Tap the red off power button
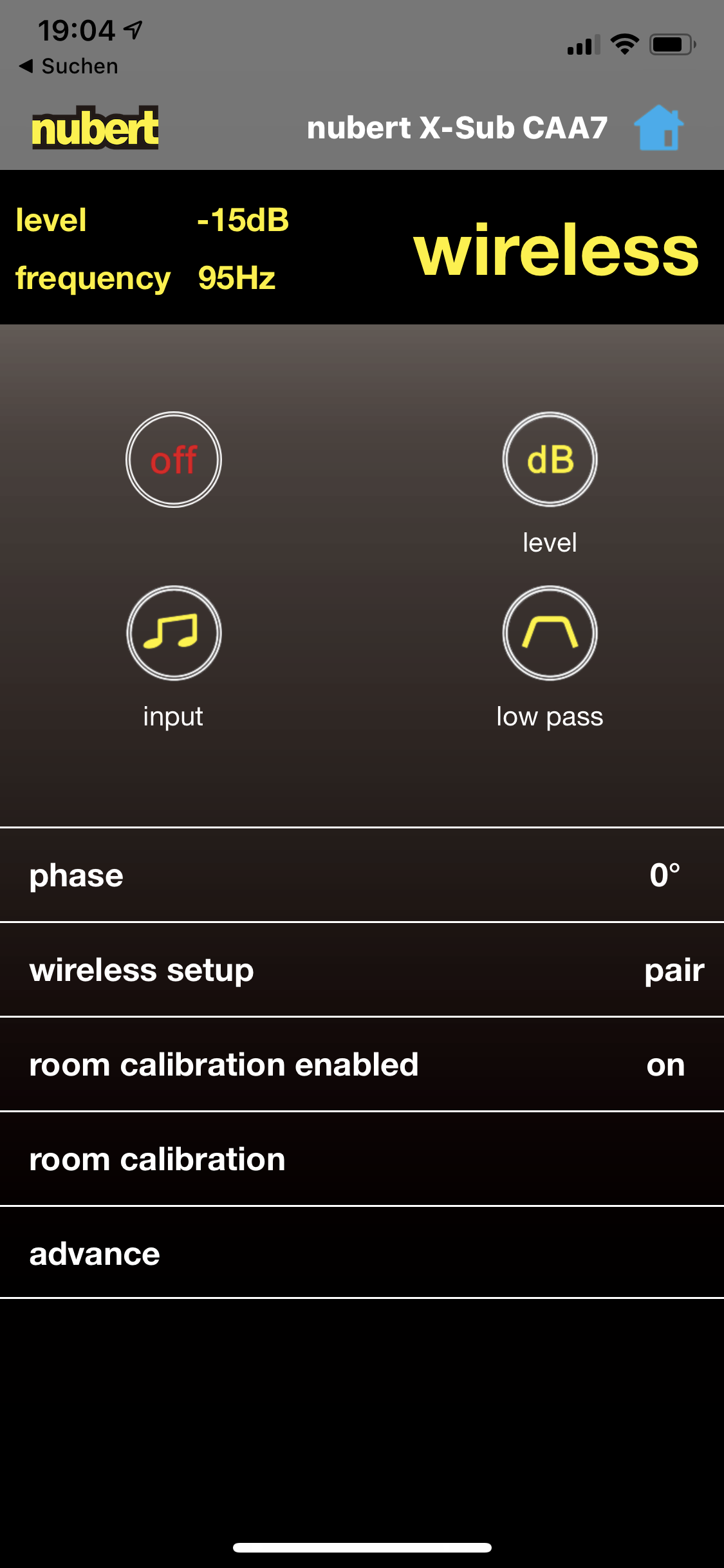This screenshot has height=1568, width=724. (x=174, y=460)
